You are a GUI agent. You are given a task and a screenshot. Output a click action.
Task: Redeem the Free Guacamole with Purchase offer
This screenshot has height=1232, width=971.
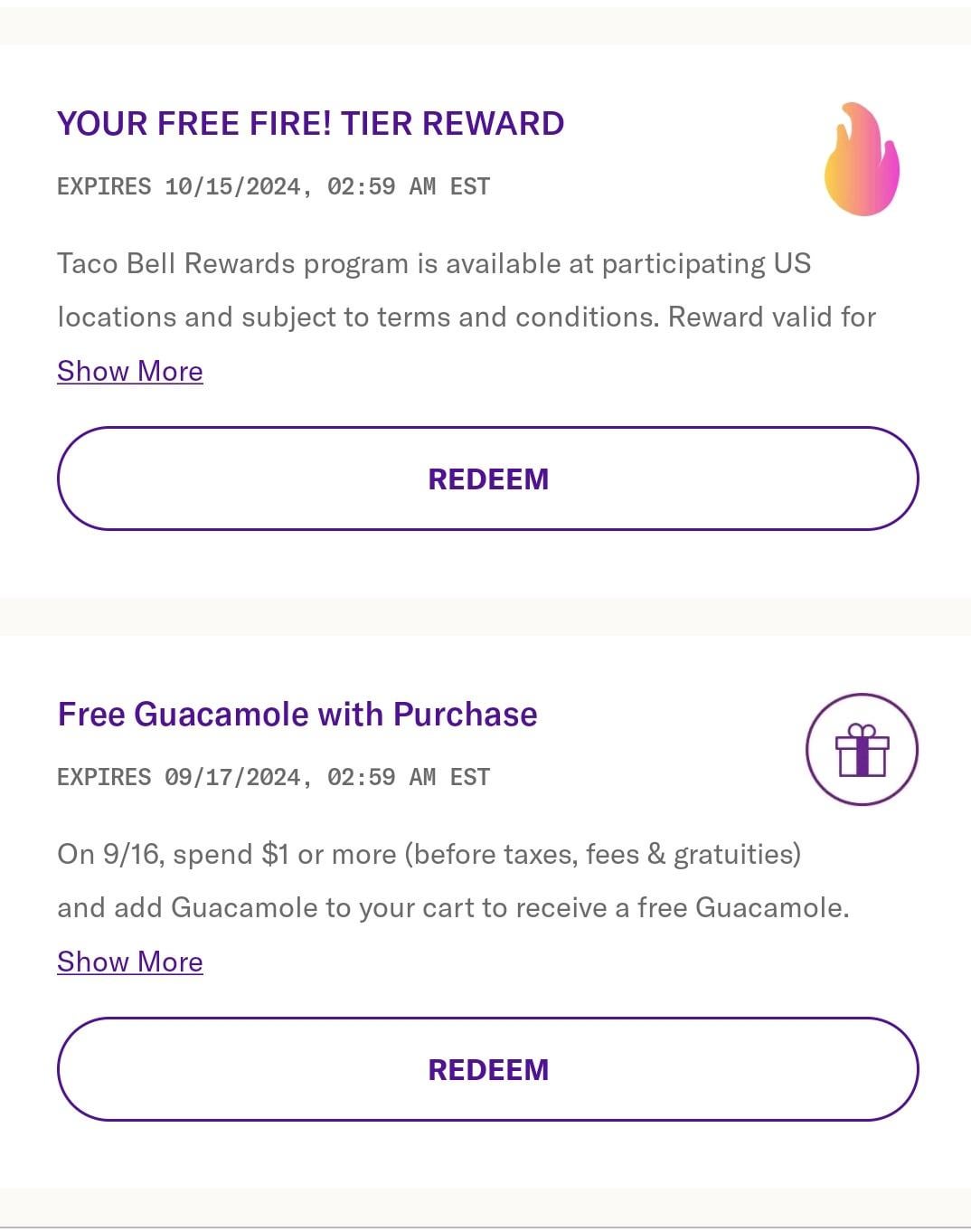(487, 1069)
